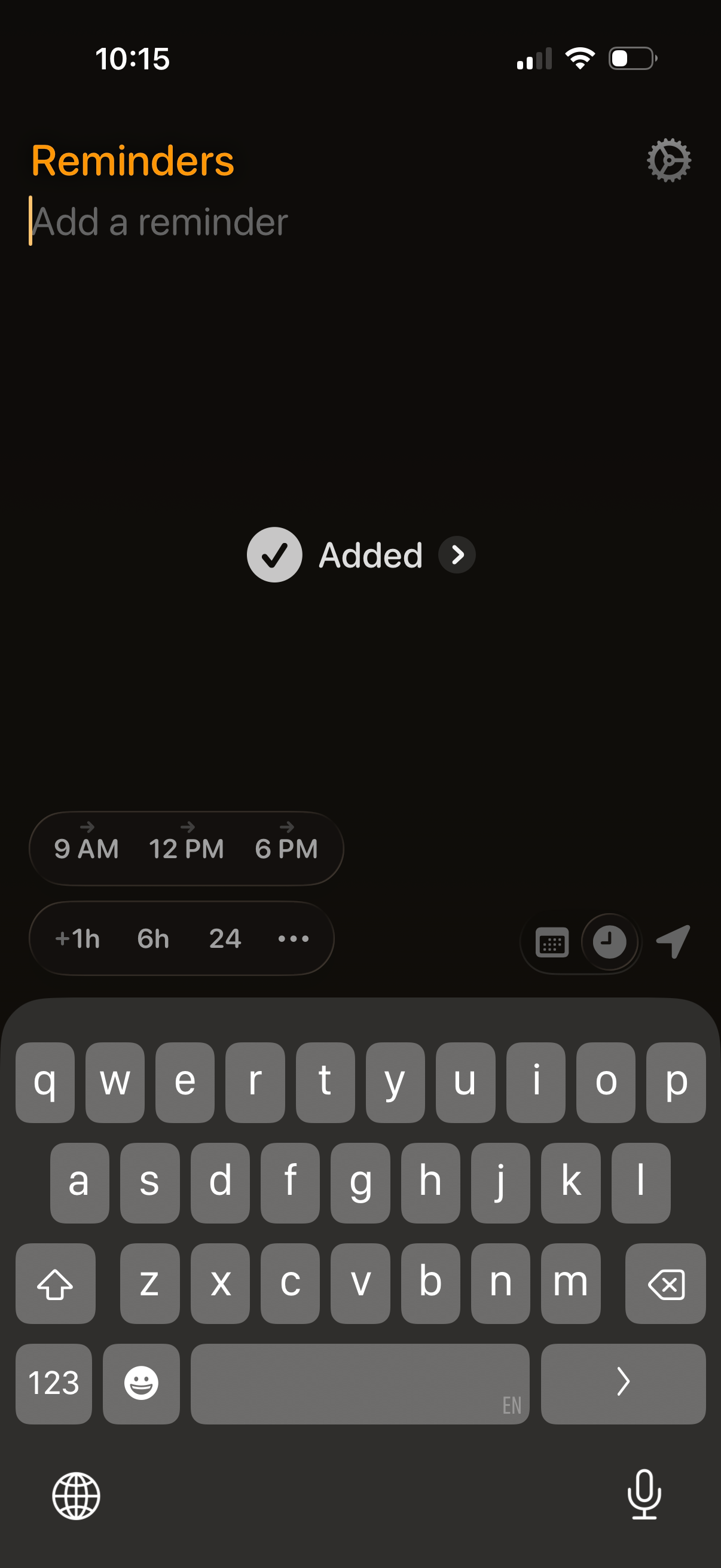The width and height of the screenshot is (721, 1568).
Task: Select the 6 PM time chip
Action: [x=286, y=848]
